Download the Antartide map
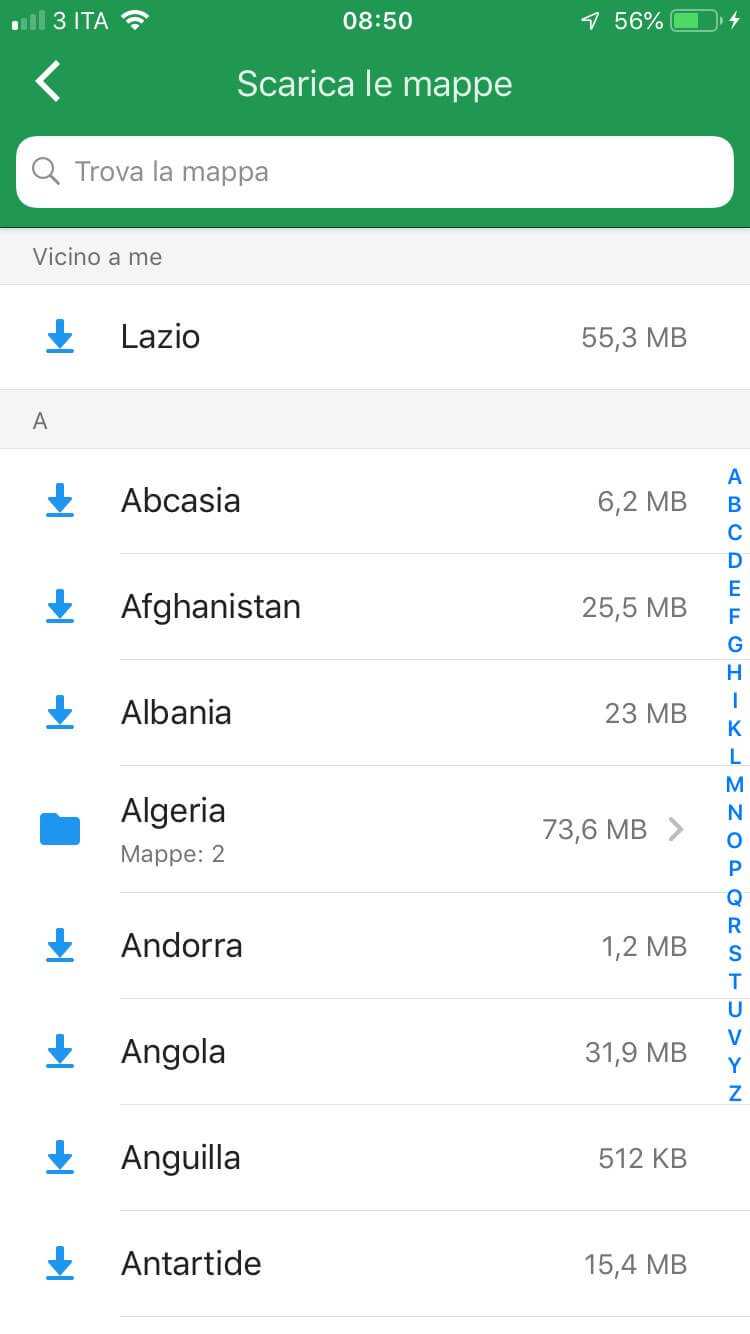This screenshot has width=750, height=1334. click(x=60, y=1264)
